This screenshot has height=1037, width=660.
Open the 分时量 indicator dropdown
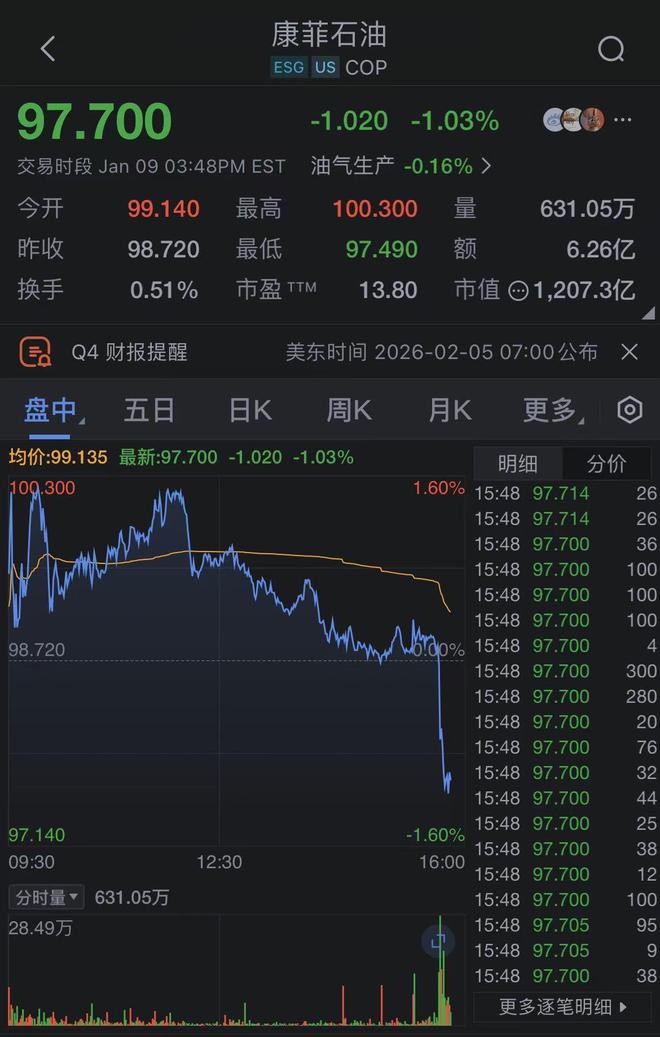47,898
